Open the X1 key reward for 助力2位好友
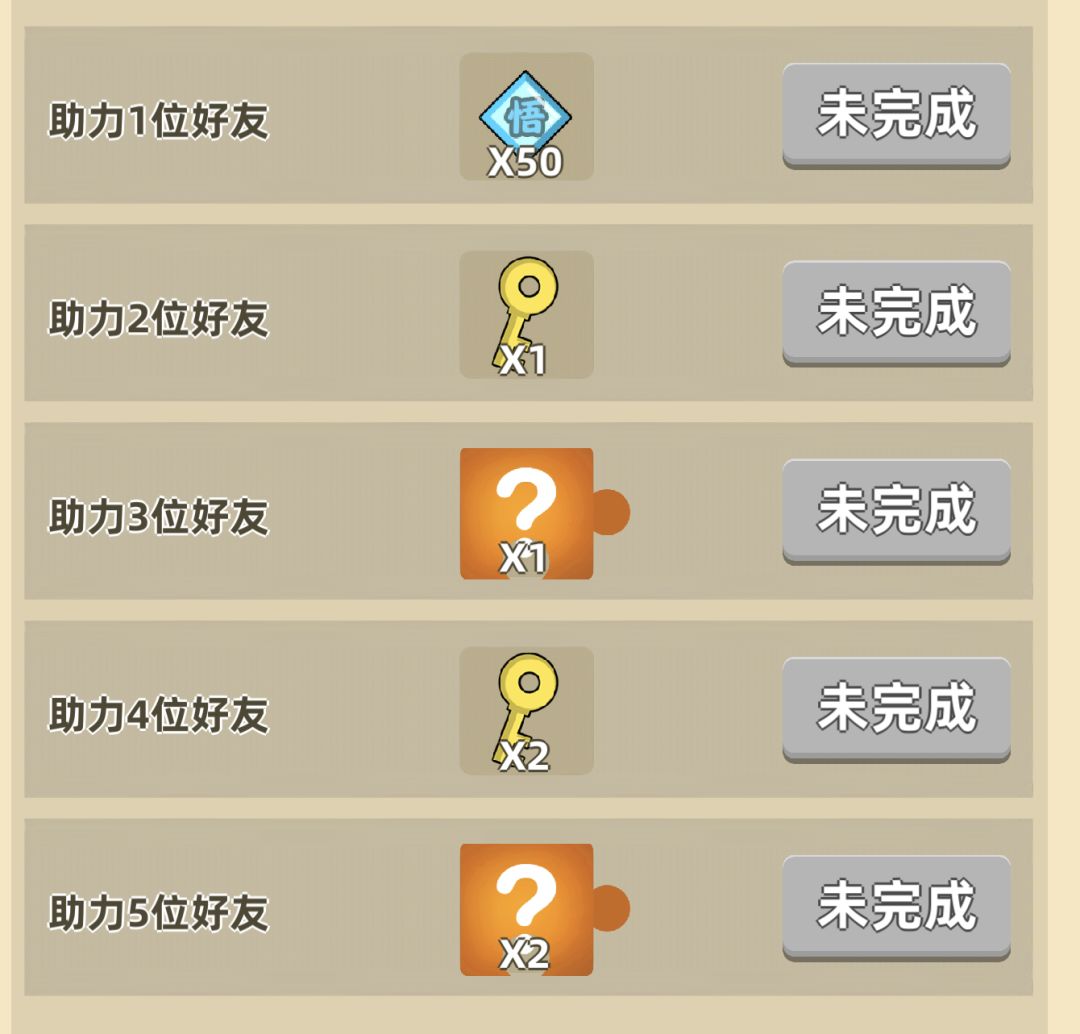Screen dimensions: 1080x1034 click(x=526, y=315)
